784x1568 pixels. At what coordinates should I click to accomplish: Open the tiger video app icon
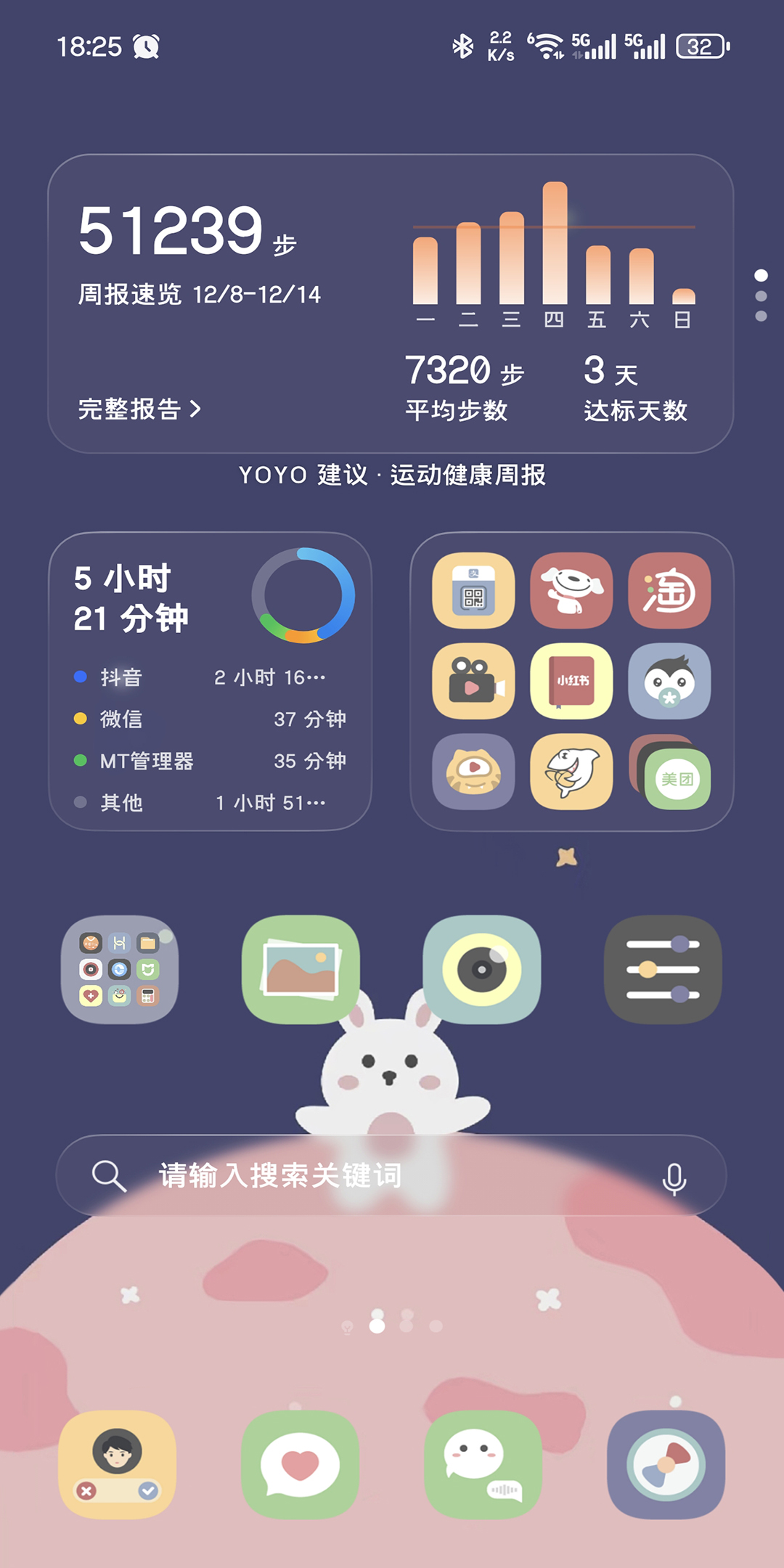473,771
